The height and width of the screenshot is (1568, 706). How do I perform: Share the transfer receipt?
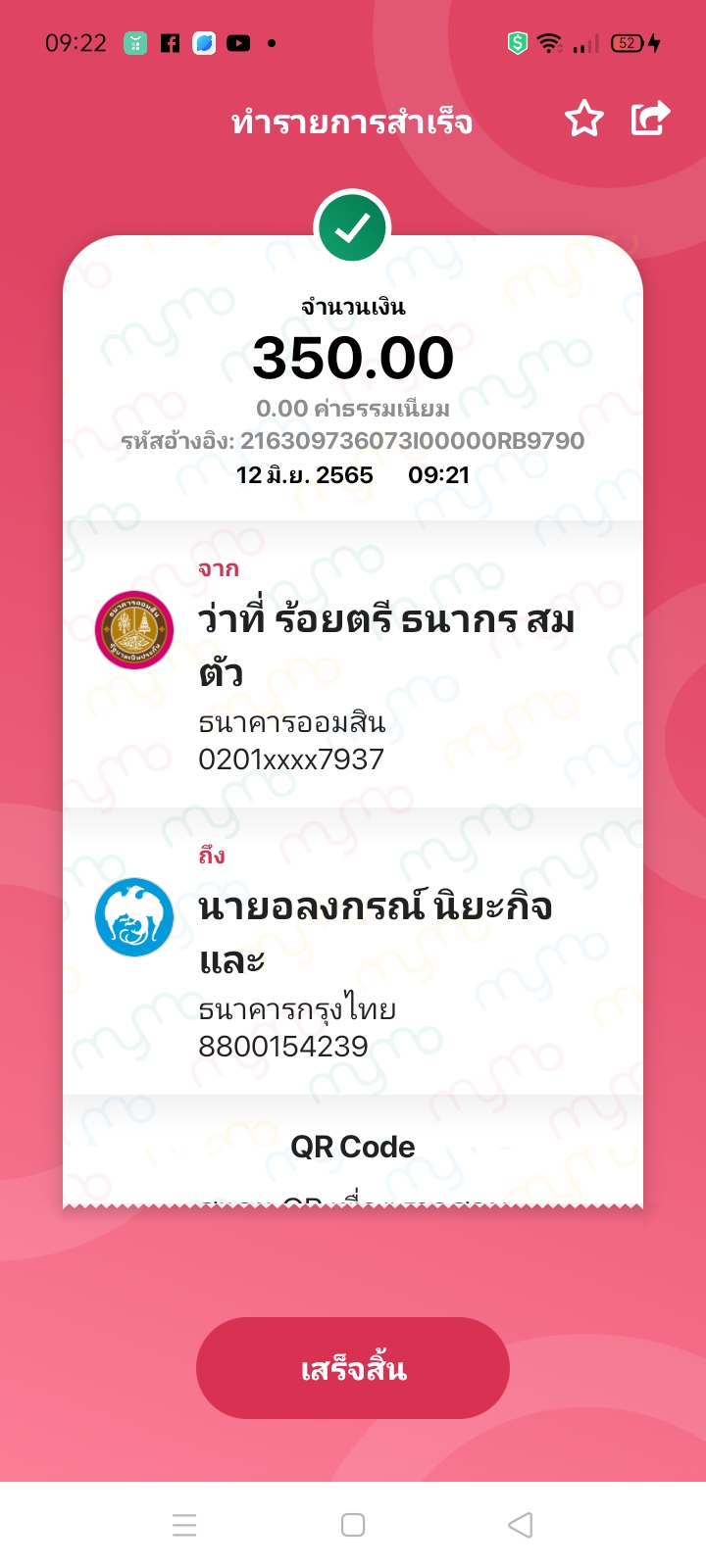tap(649, 120)
